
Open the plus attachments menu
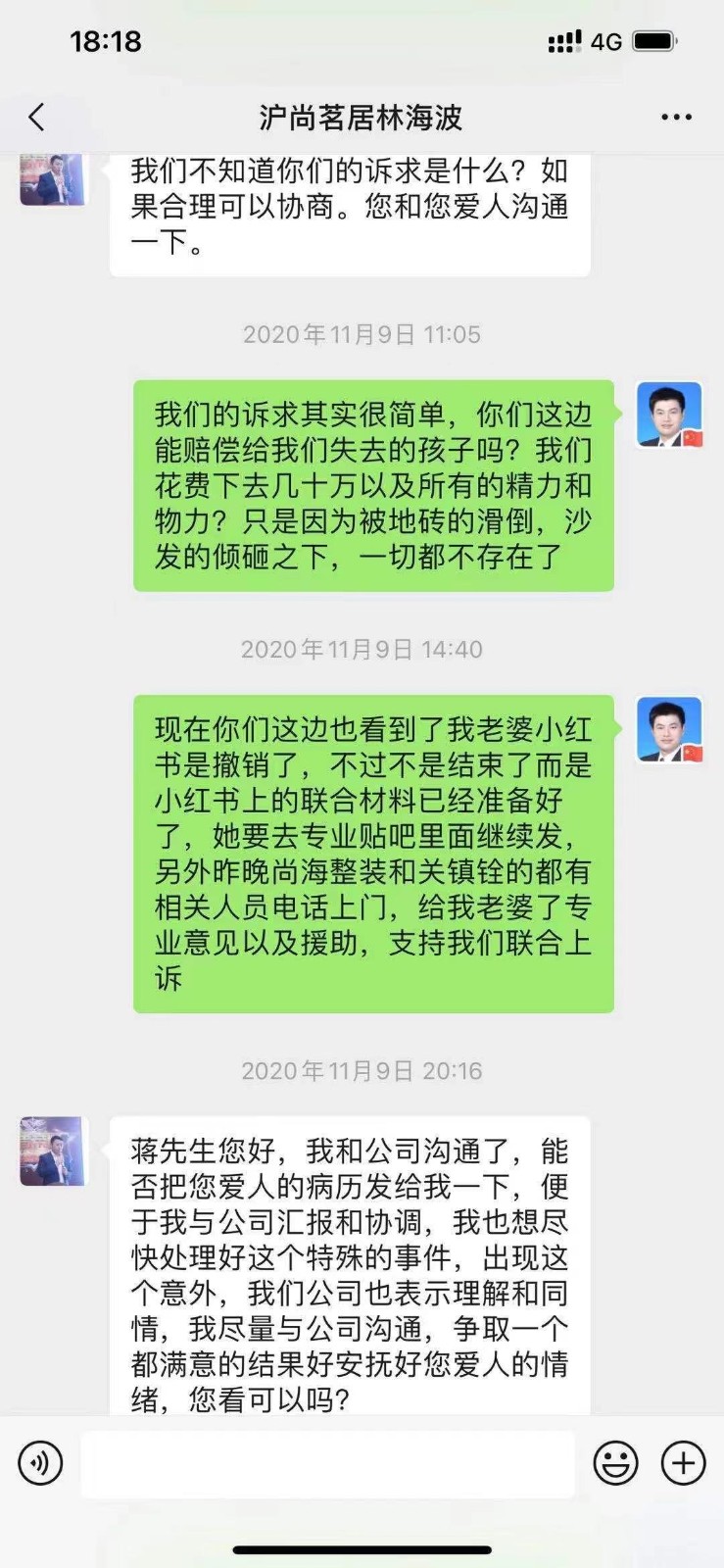point(683,1463)
